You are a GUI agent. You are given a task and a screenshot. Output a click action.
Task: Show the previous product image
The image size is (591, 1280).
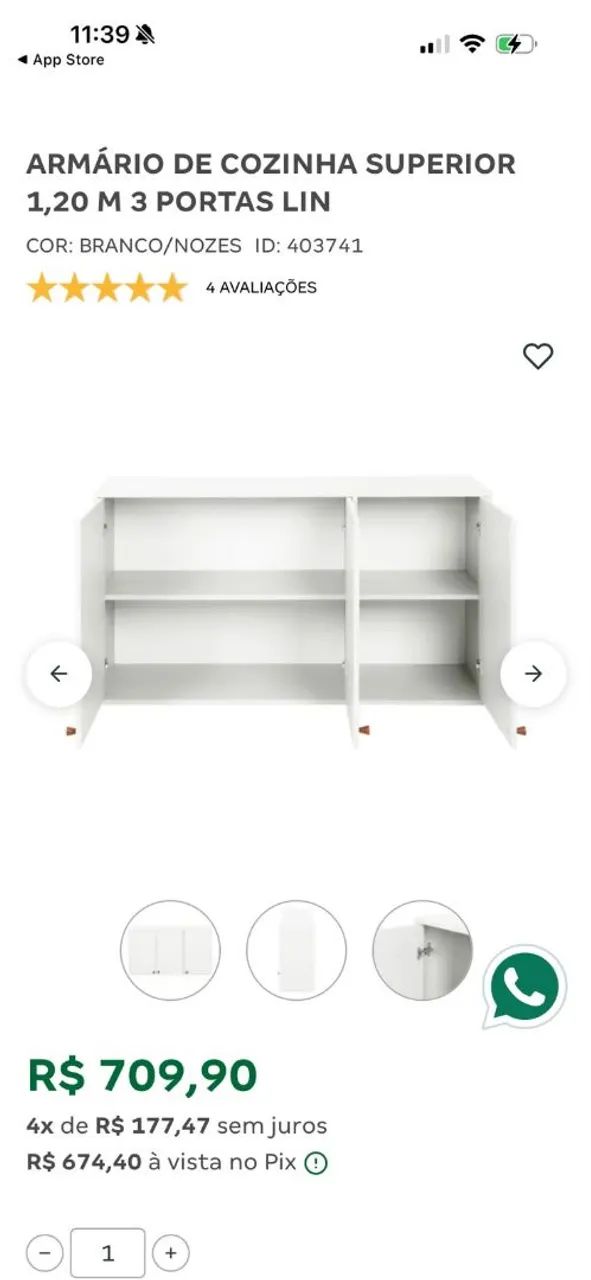click(59, 674)
